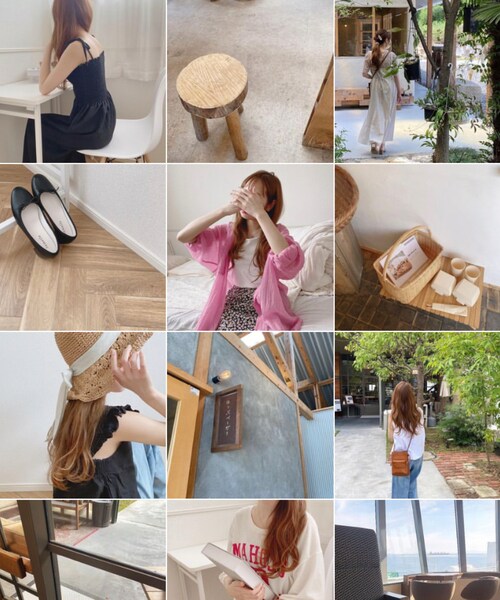The width and height of the screenshot is (500, 600).
Task: View the red-lettered sweatshirt with book post
Action: pyautogui.click(x=250, y=550)
